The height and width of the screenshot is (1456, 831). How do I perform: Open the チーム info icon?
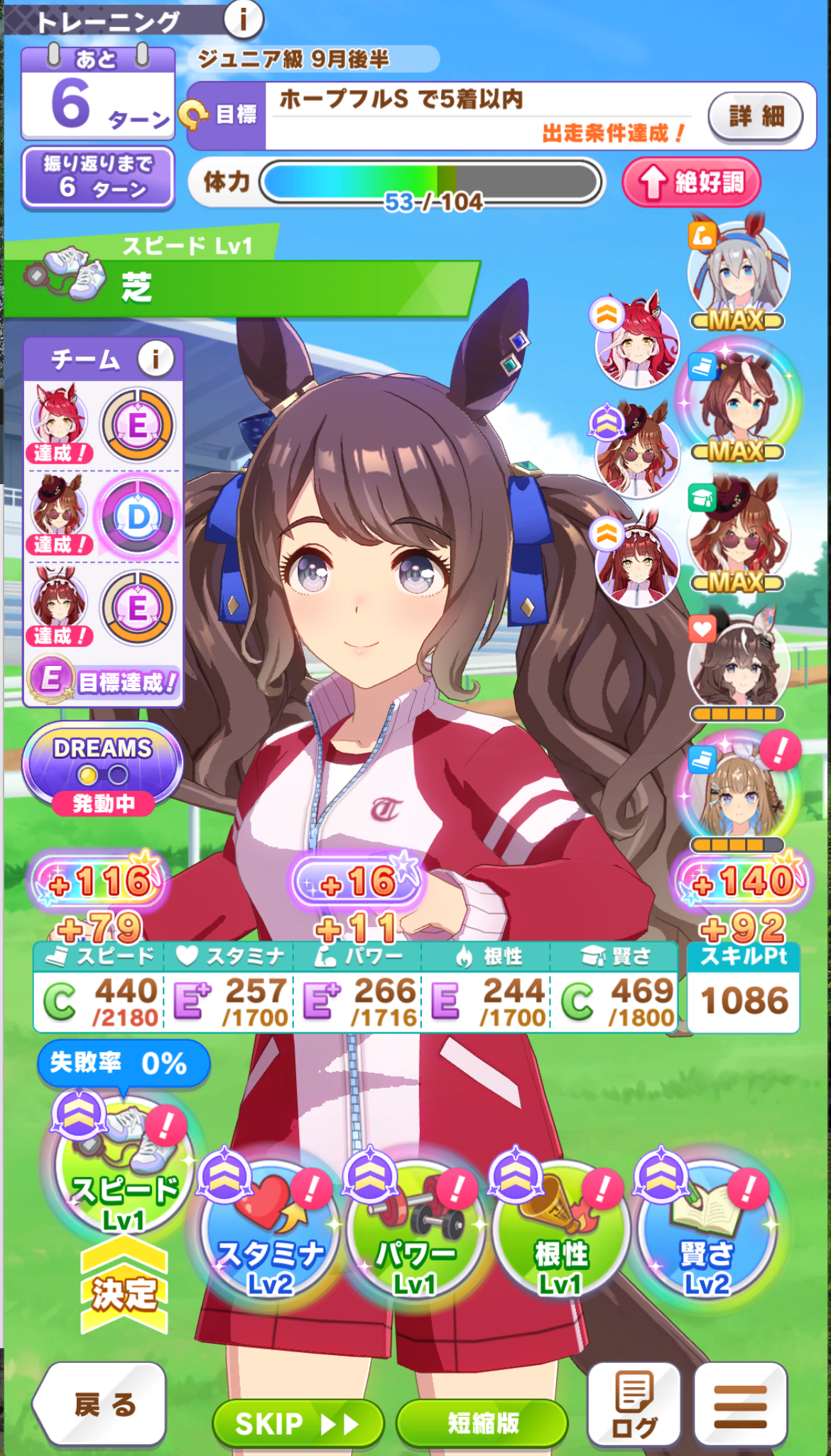tap(156, 359)
